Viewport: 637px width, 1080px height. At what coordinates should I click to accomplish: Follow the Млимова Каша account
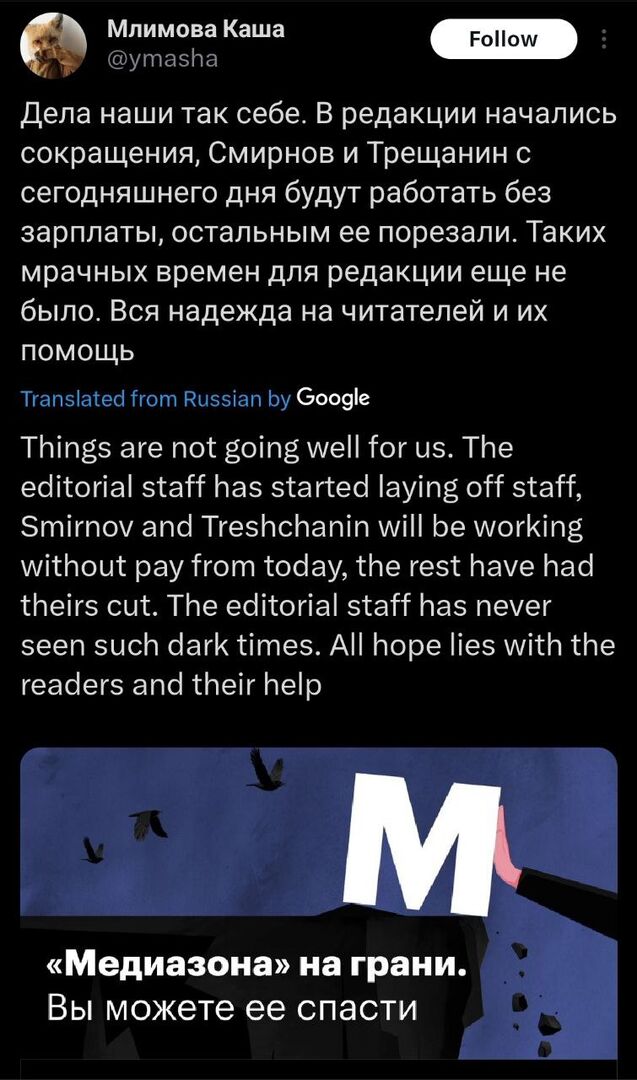coord(503,39)
